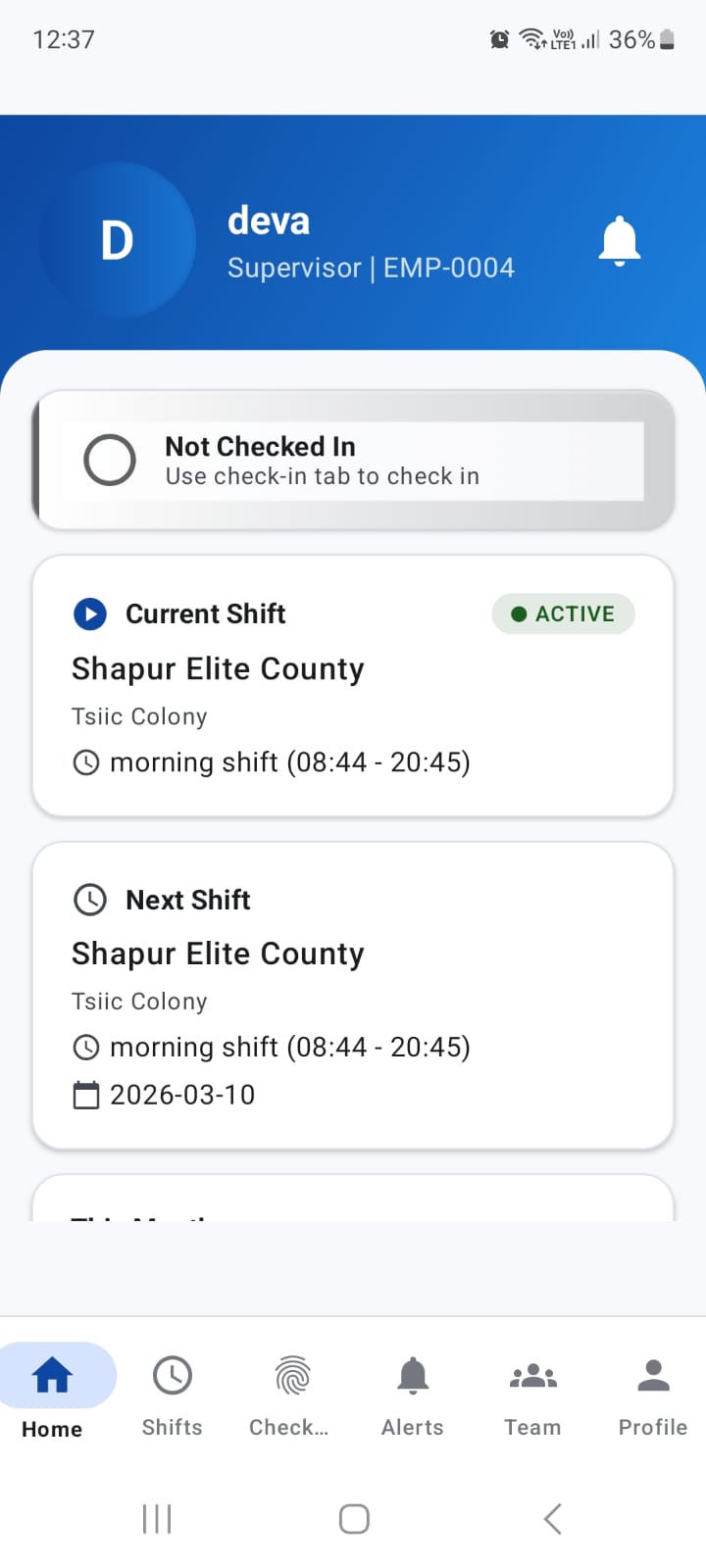This screenshot has height=1568, width=706.
Task: Tap the Not Checked In status circle
Action: [x=110, y=460]
